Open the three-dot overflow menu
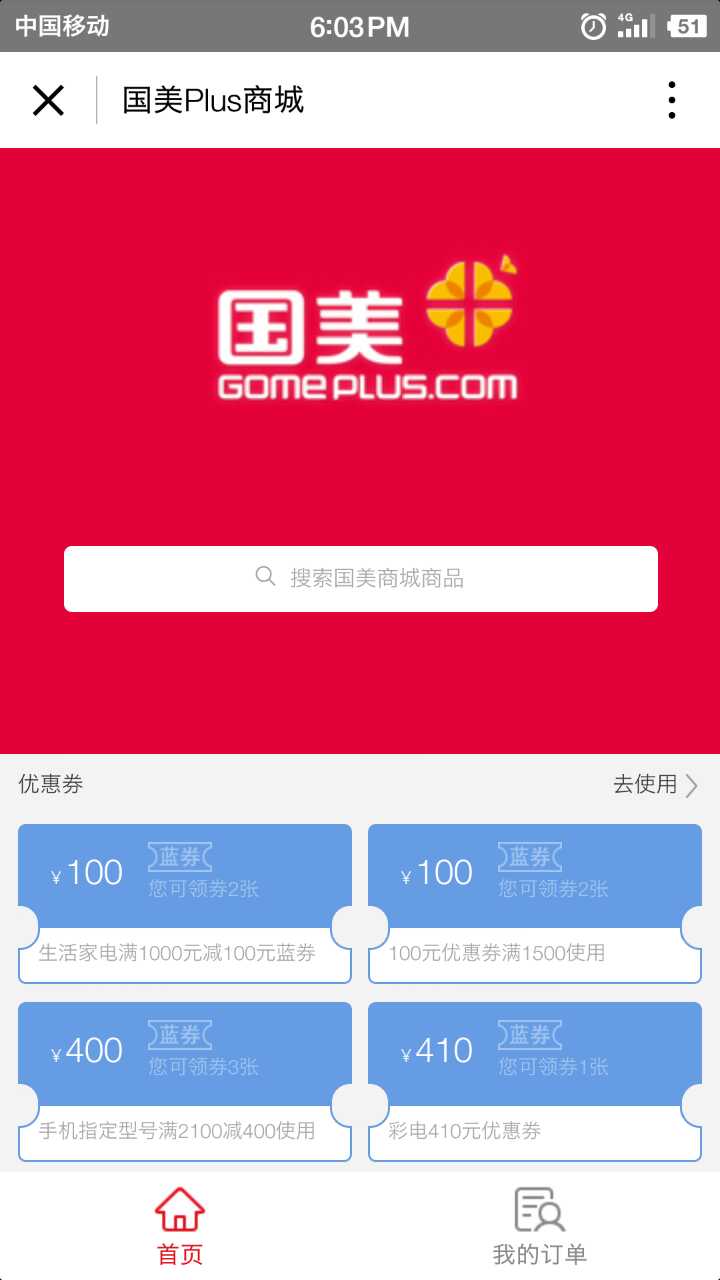This screenshot has height=1280, width=720. [671, 100]
